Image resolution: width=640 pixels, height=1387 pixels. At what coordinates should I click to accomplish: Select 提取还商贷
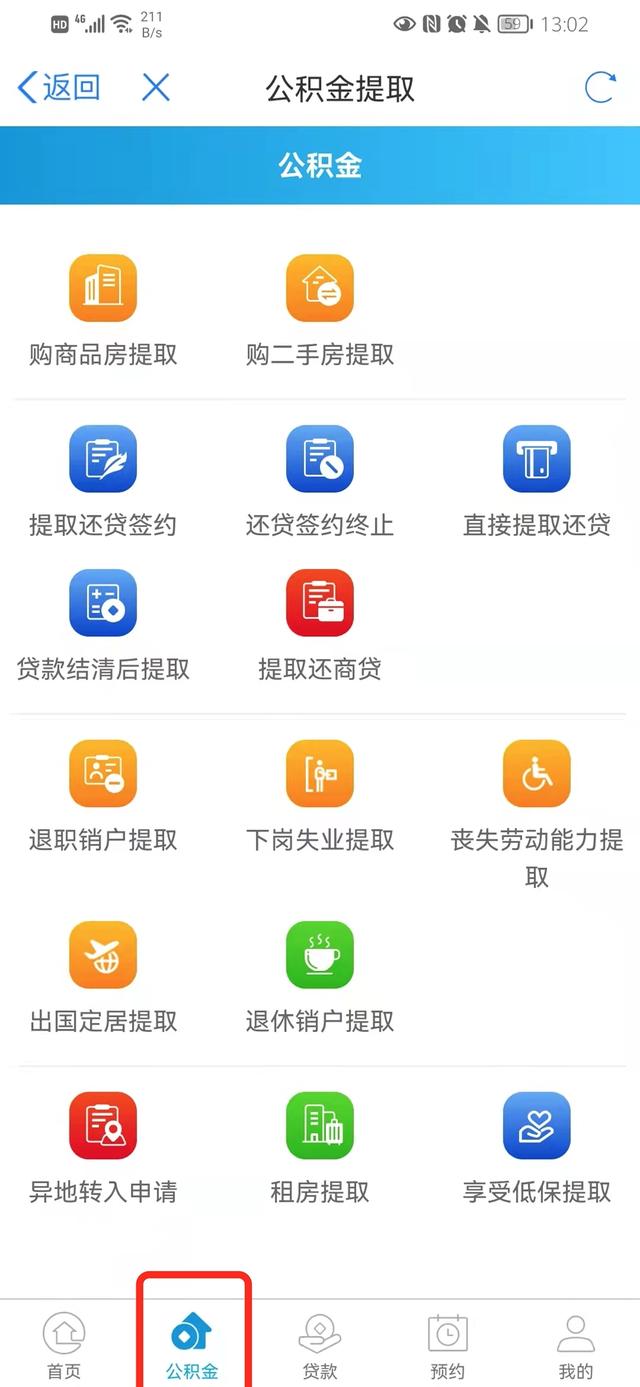coord(320,626)
